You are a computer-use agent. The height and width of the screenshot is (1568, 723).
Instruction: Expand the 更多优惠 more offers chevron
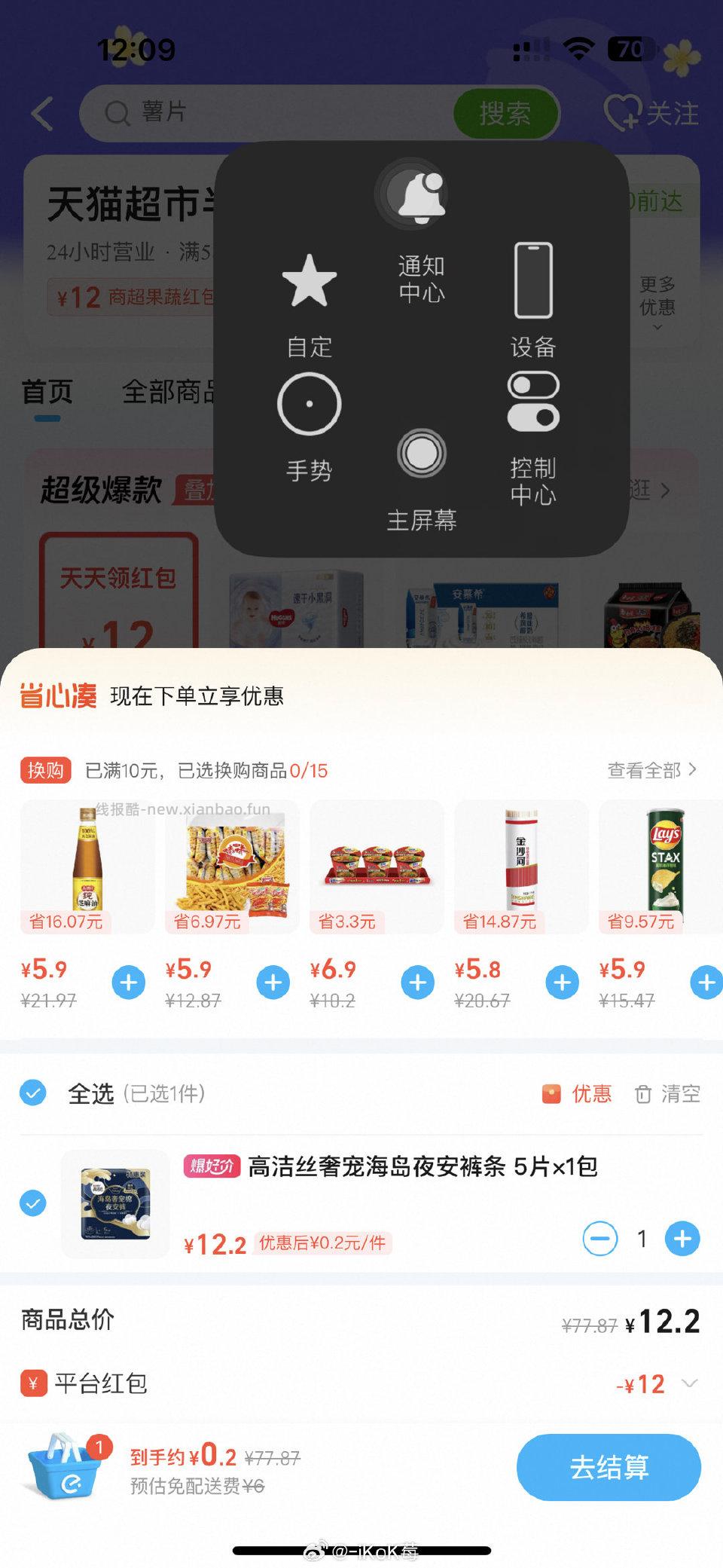click(x=657, y=326)
